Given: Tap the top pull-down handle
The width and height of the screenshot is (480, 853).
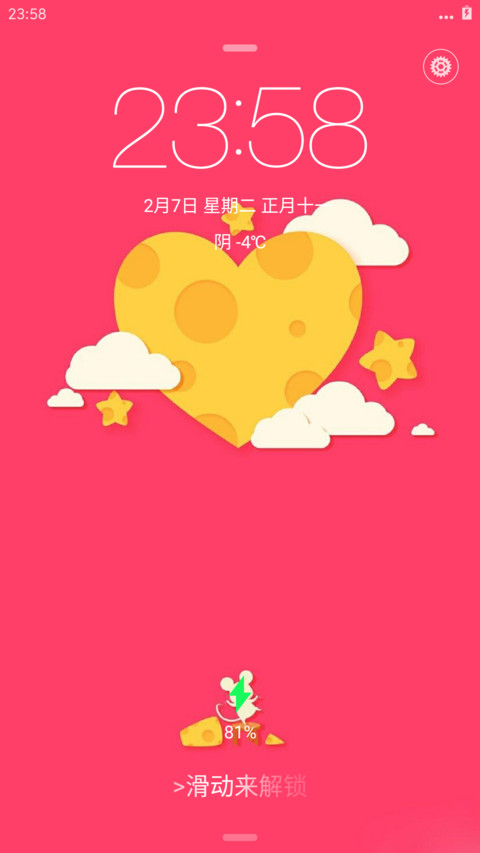Looking at the screenshot, I should pyautogui.click(x=240, y=48).
